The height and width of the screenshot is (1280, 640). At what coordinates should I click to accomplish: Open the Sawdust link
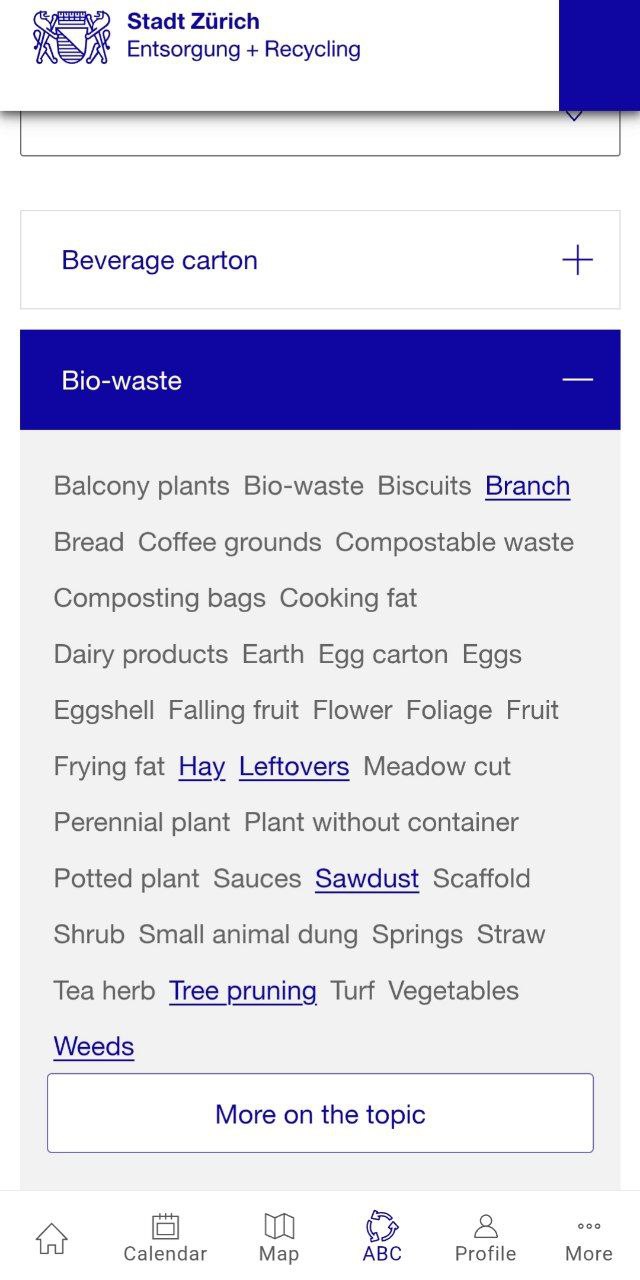367,879
